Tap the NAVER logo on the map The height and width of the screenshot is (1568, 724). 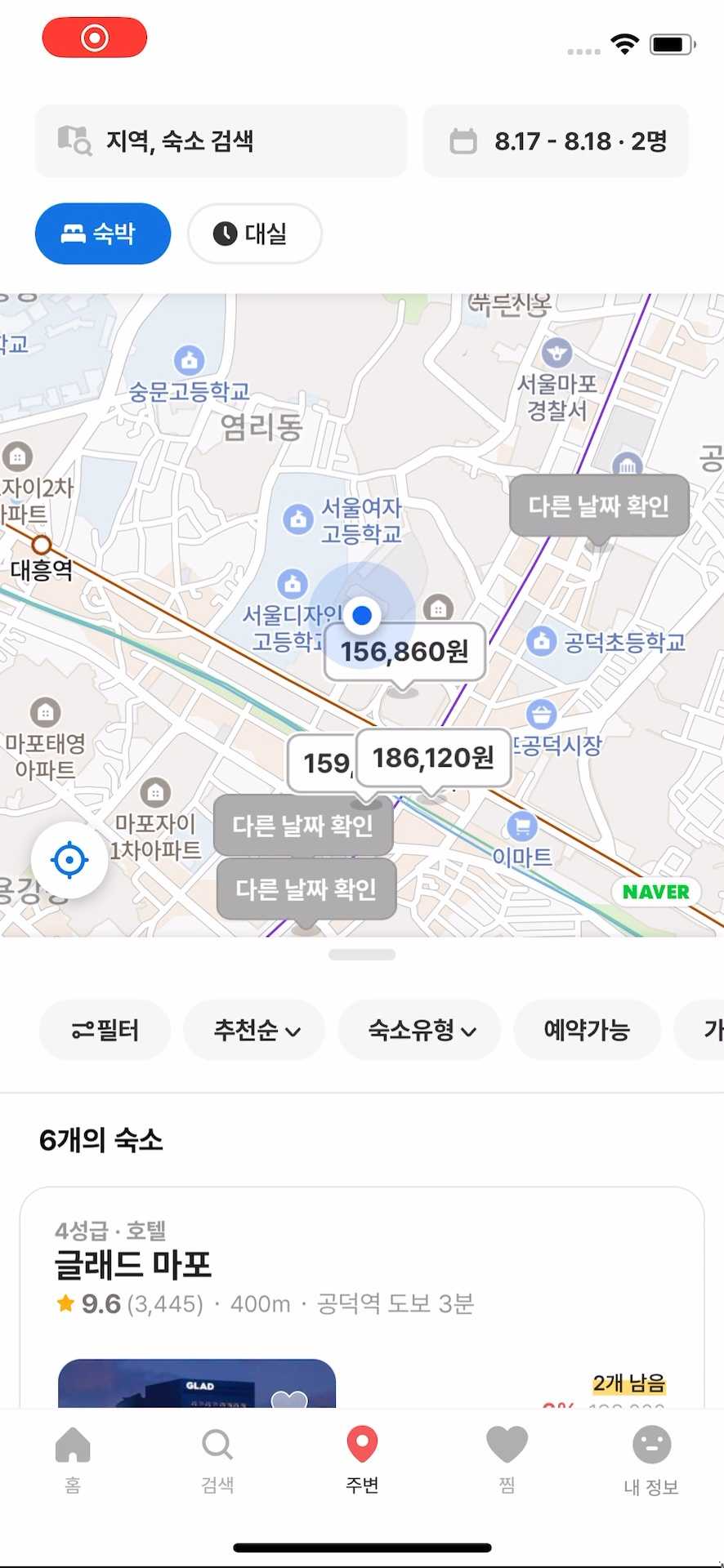654,892
